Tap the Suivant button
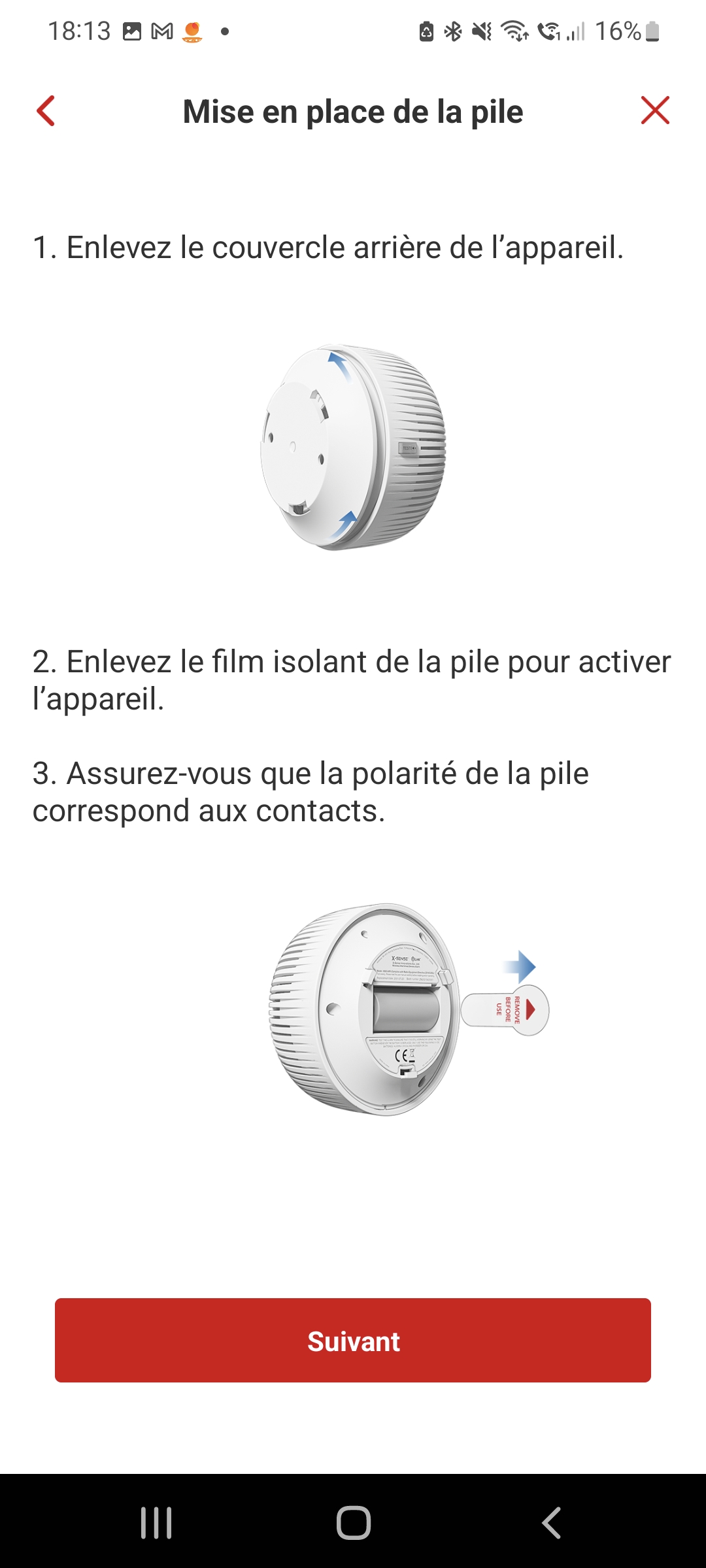 point(353,1341)
